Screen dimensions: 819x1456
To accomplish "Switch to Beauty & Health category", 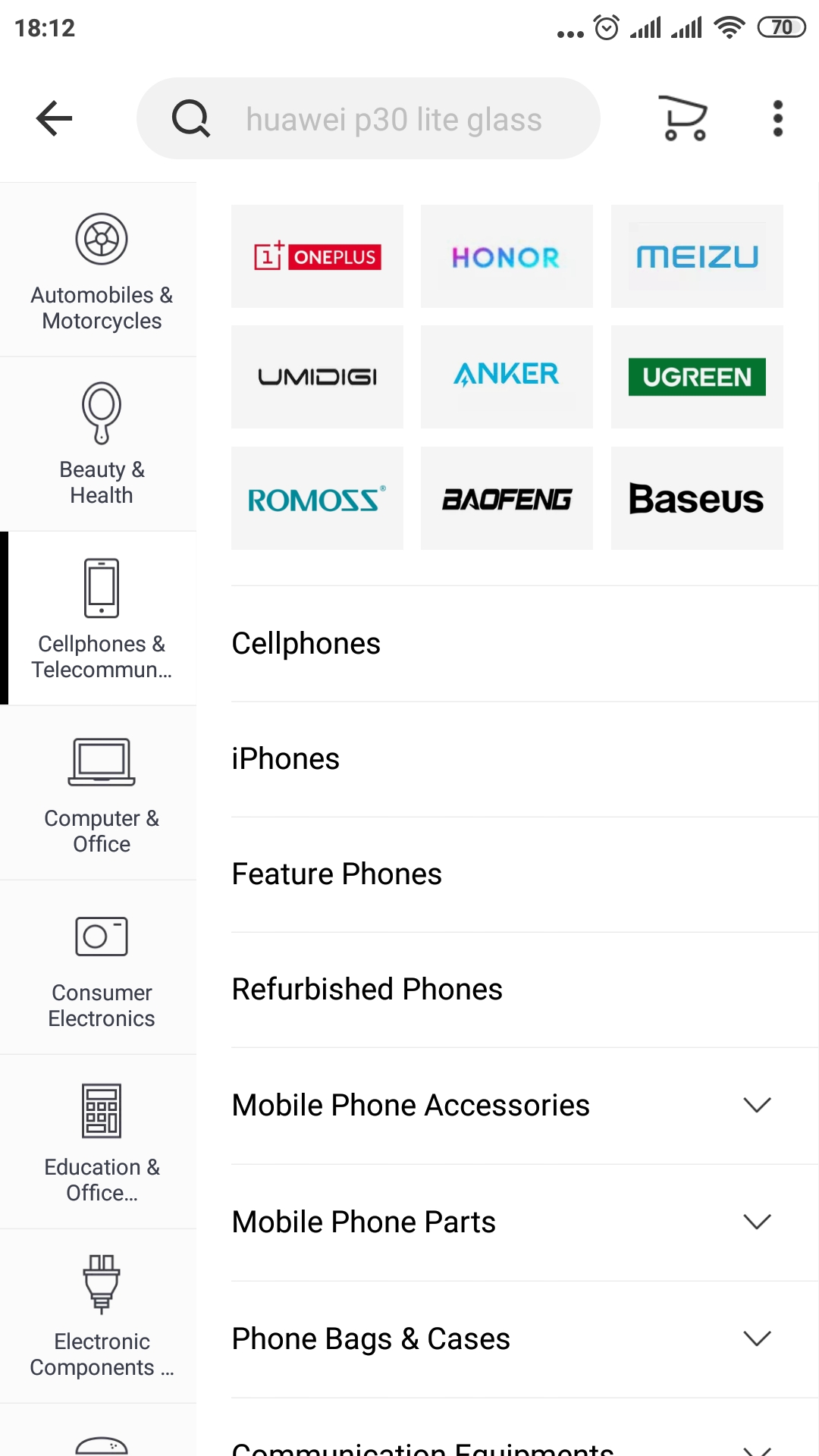I will click(x=102, y=444).
